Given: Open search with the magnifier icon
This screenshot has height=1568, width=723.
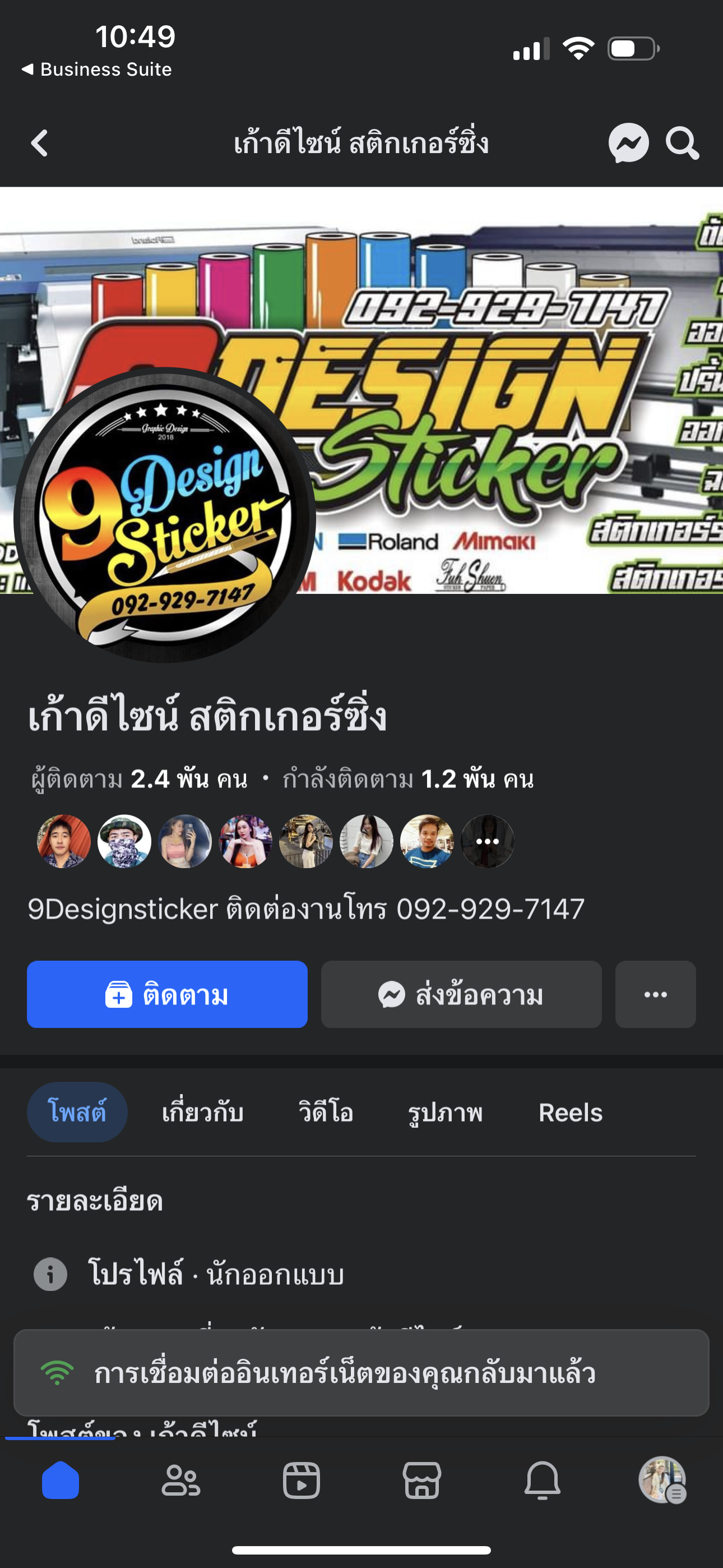Looking at the screenshot, I should click(682, 144).
